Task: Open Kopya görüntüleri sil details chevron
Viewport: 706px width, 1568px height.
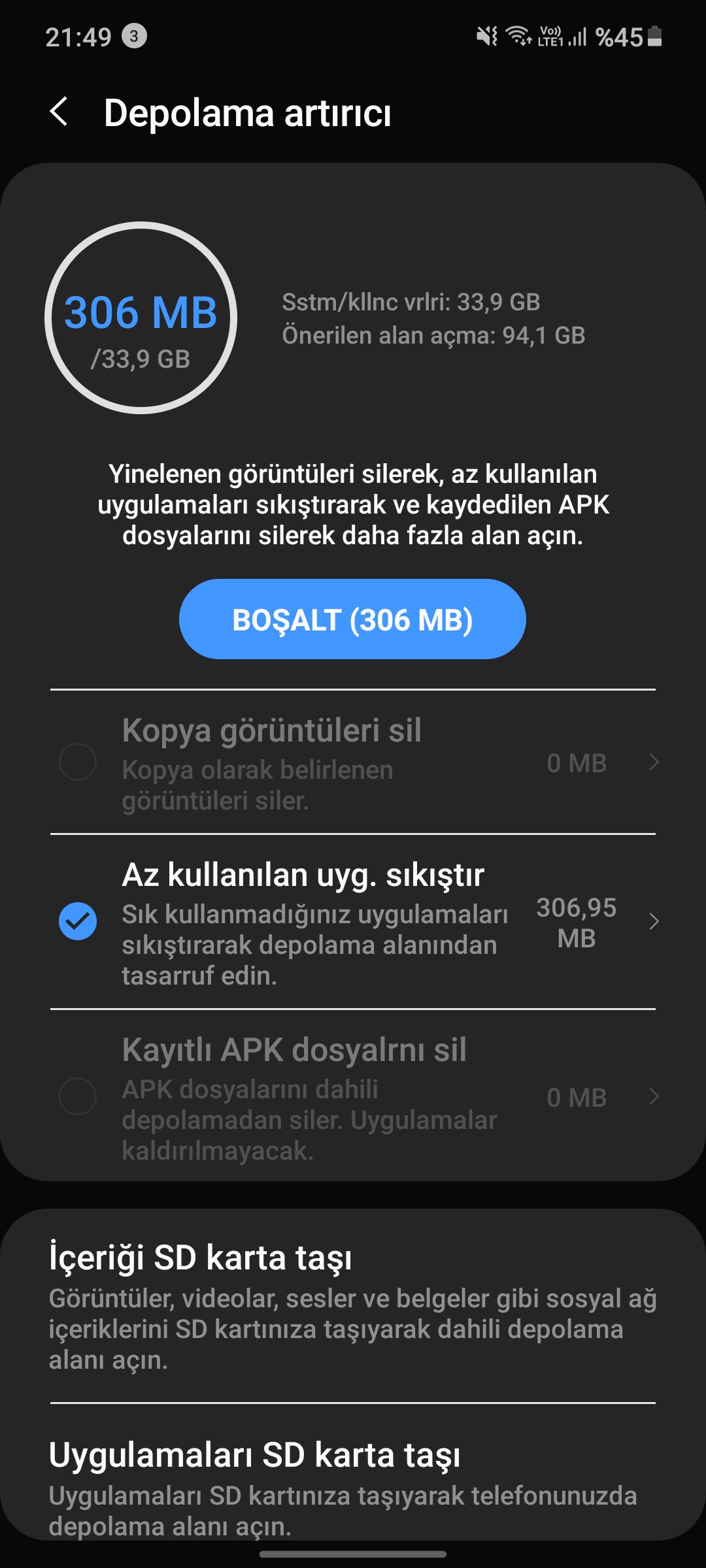Action: tap(653, 762)
